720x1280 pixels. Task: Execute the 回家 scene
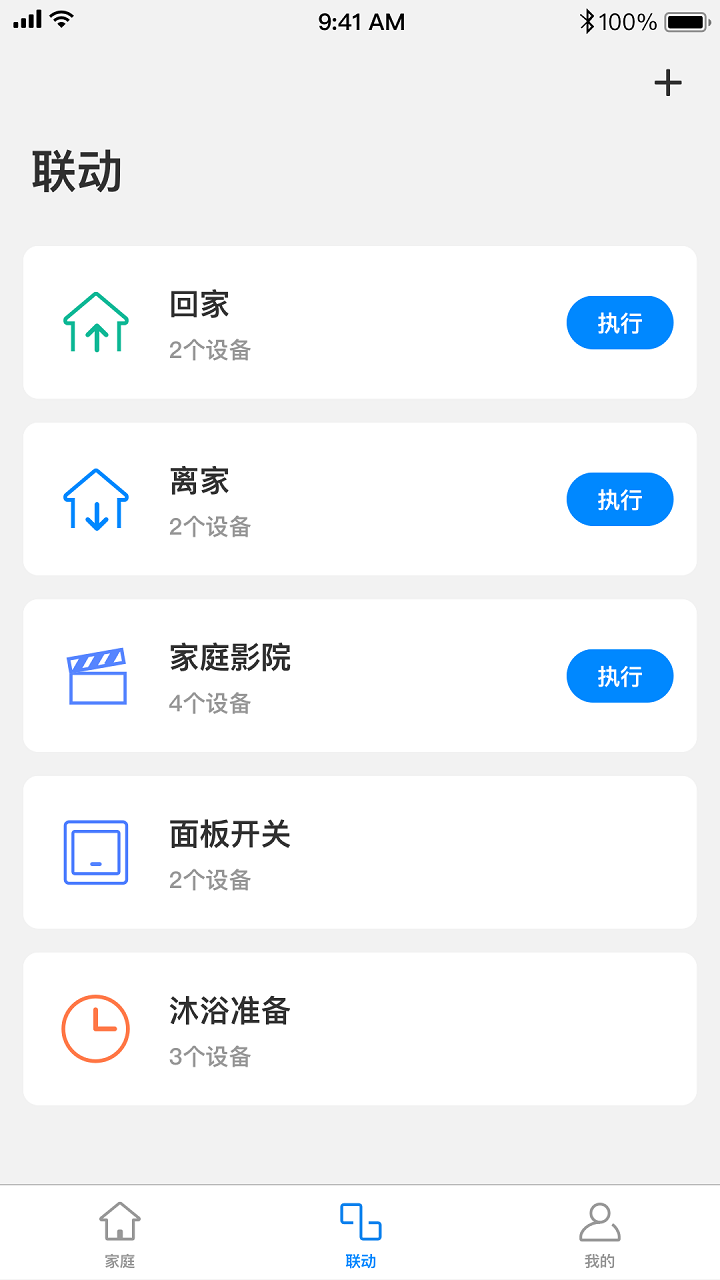pos(619,323)
